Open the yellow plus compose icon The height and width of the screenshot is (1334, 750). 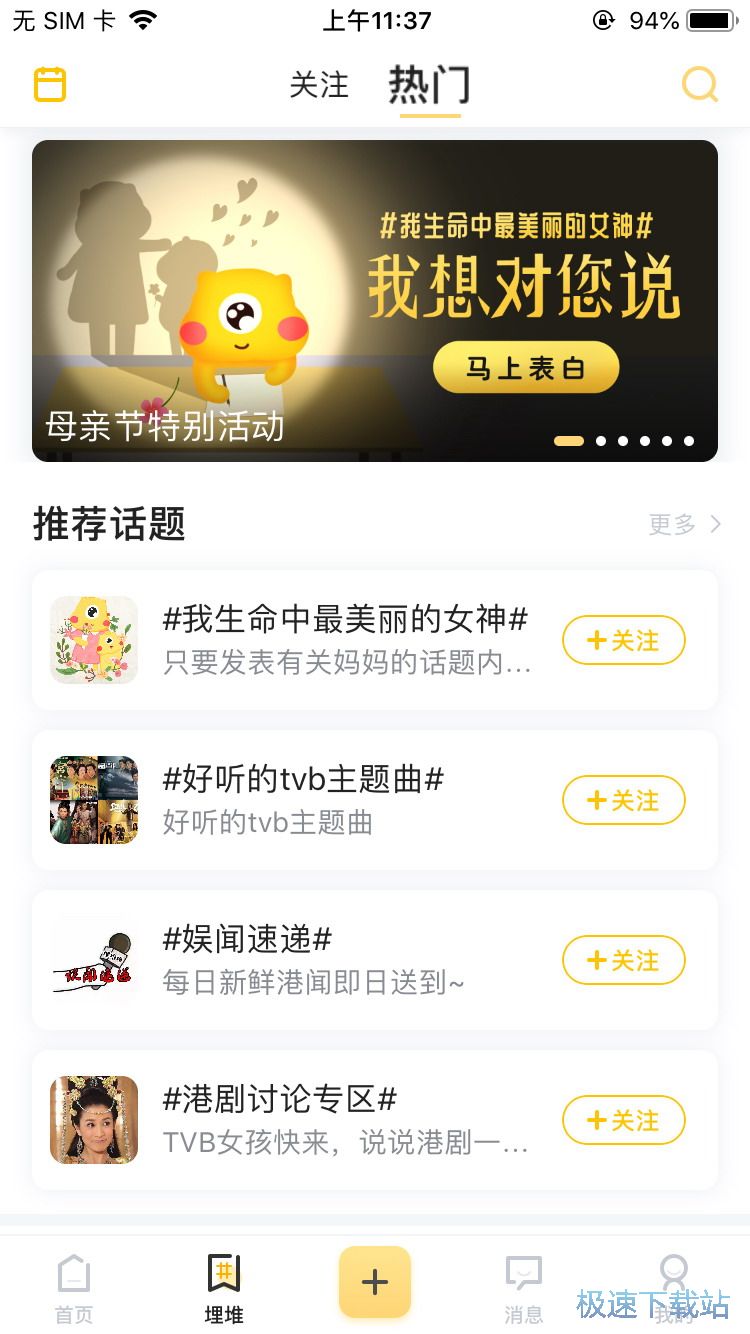point(375,1281)
